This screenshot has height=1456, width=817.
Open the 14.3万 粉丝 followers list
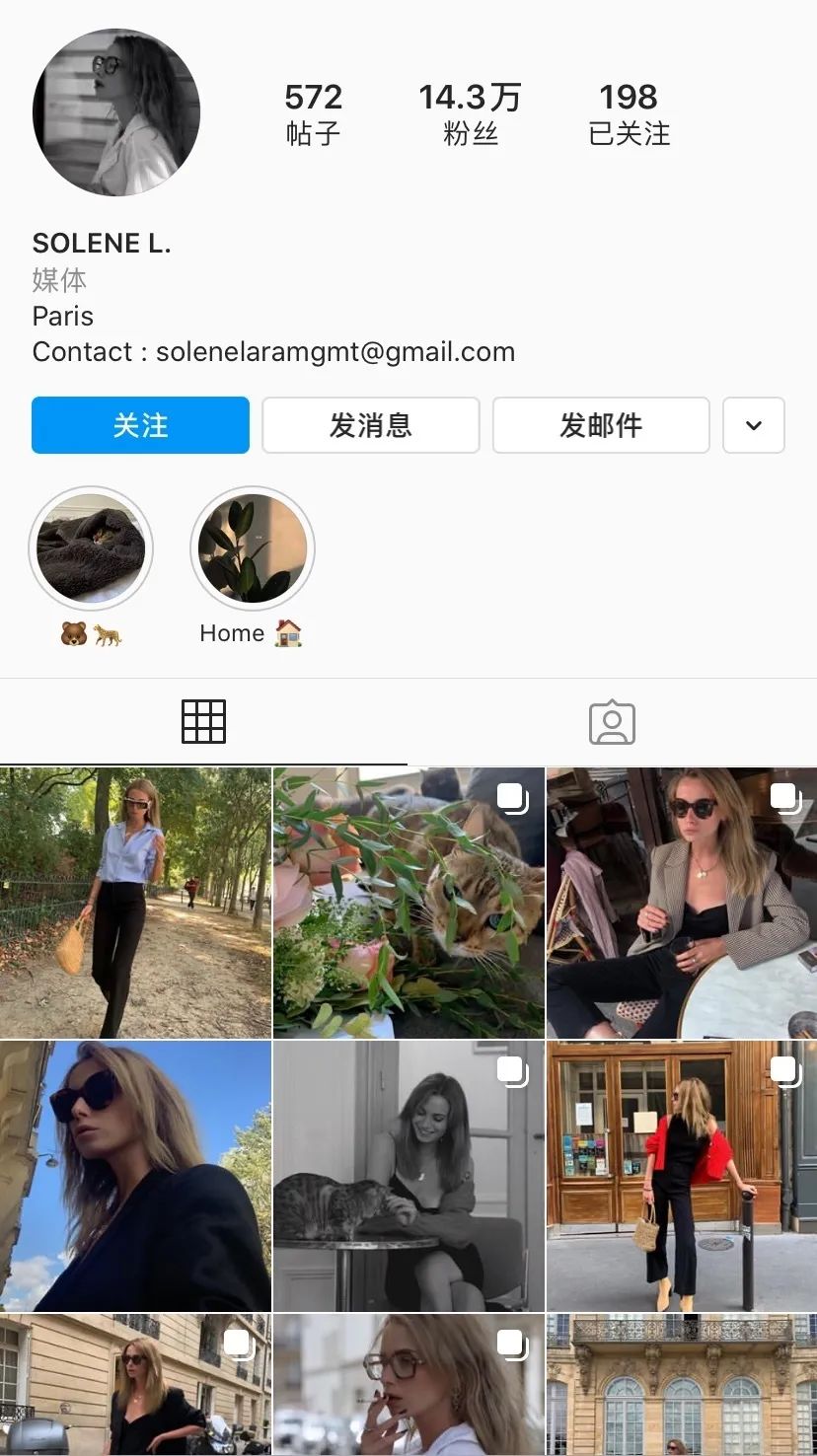point(470,113)
